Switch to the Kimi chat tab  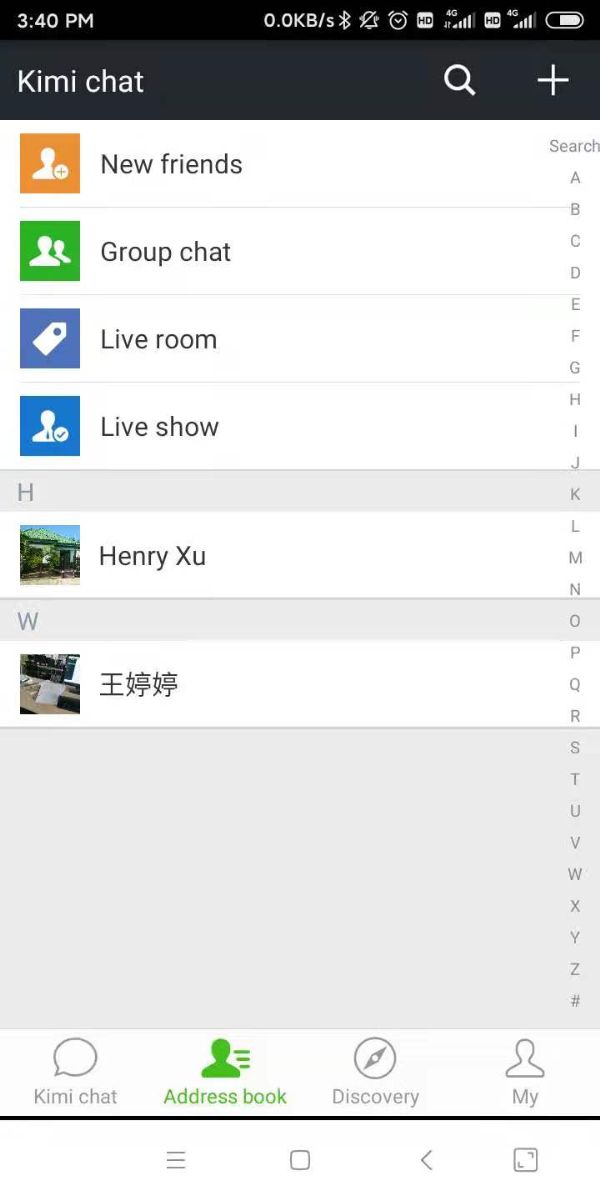coord(75,1072)
